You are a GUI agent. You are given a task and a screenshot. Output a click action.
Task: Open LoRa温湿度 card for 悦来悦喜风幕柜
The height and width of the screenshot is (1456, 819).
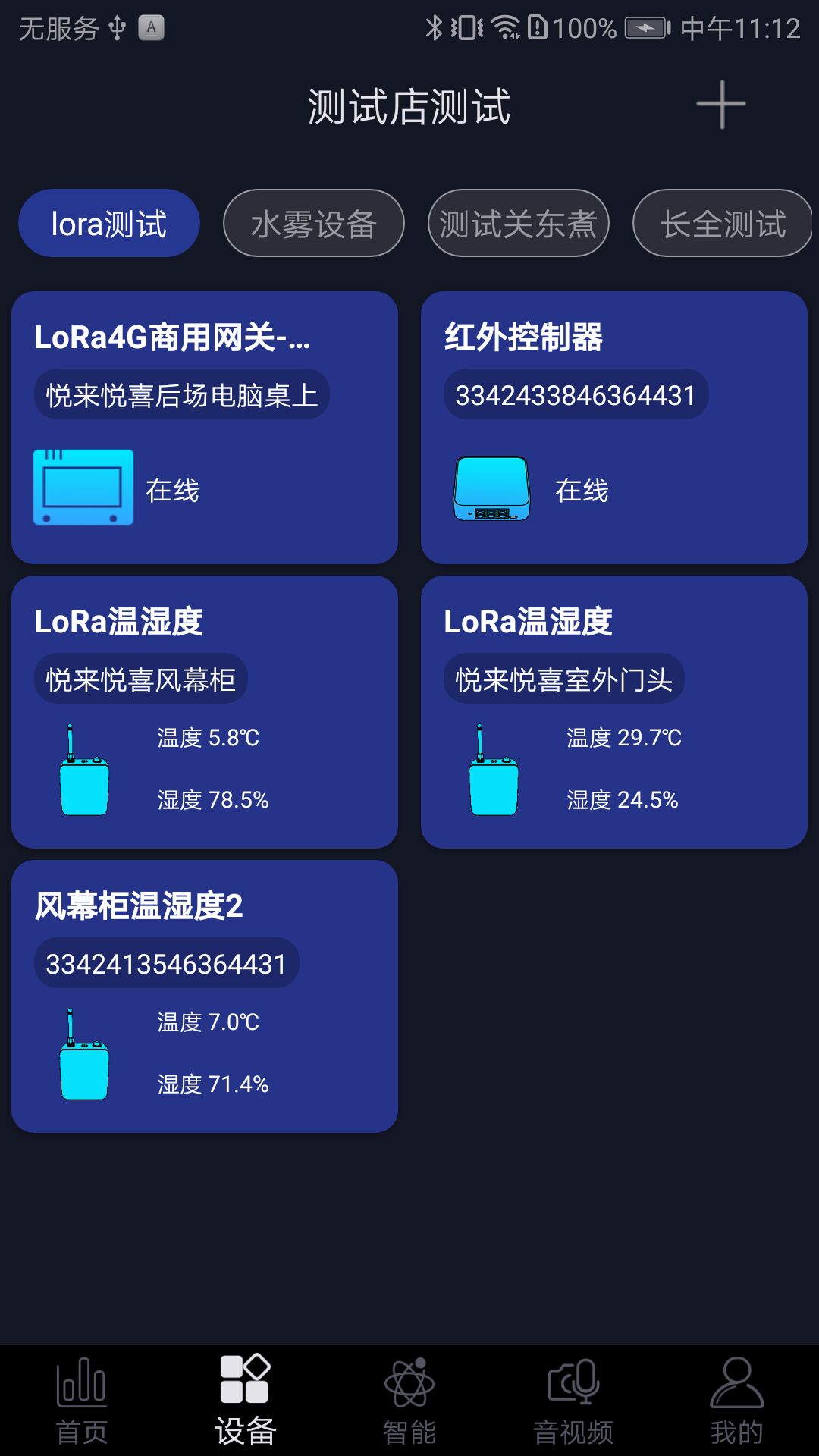(x=205, y=711)
